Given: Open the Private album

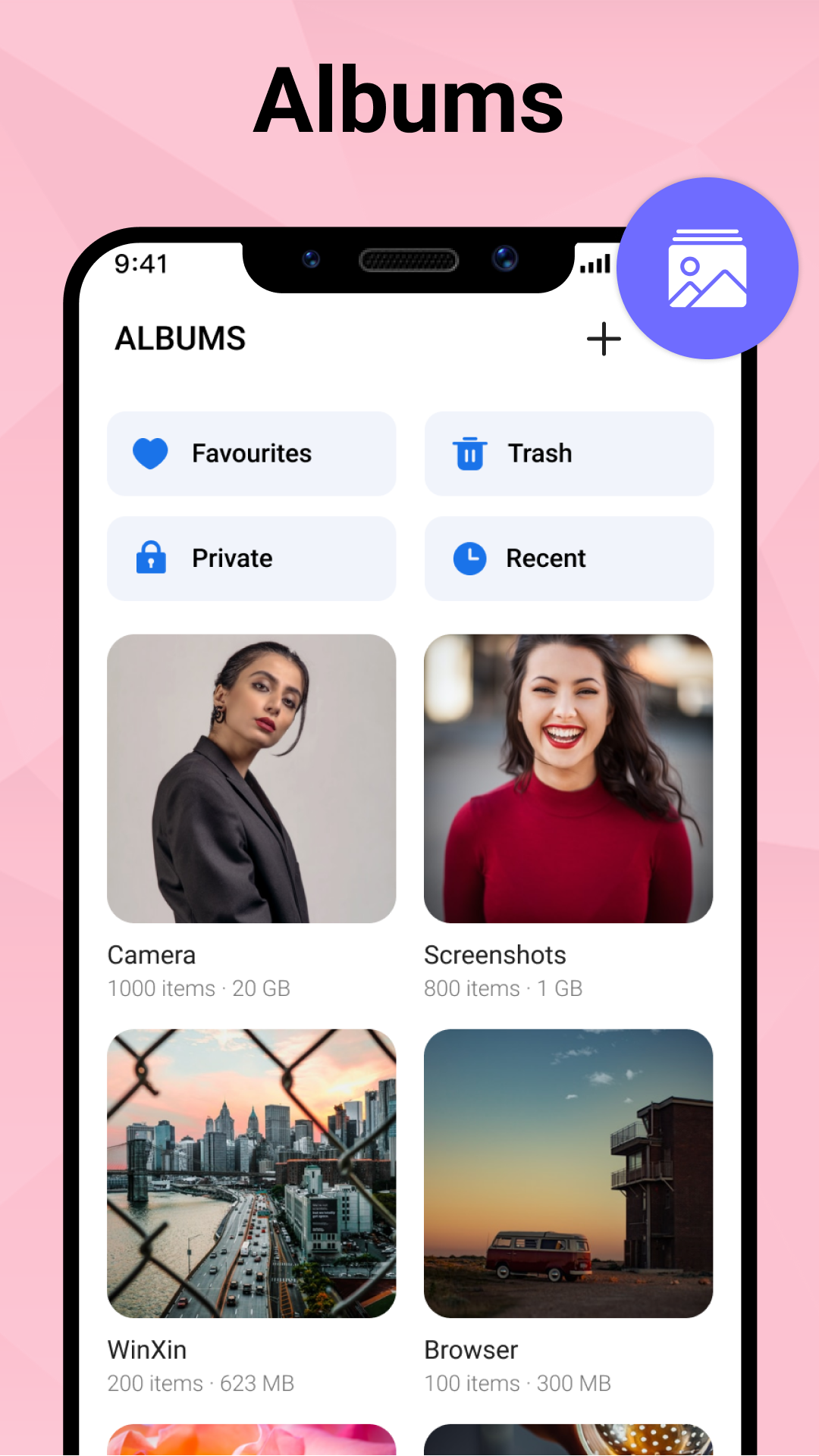Looking at the screenshot, I should coord(252,559).
